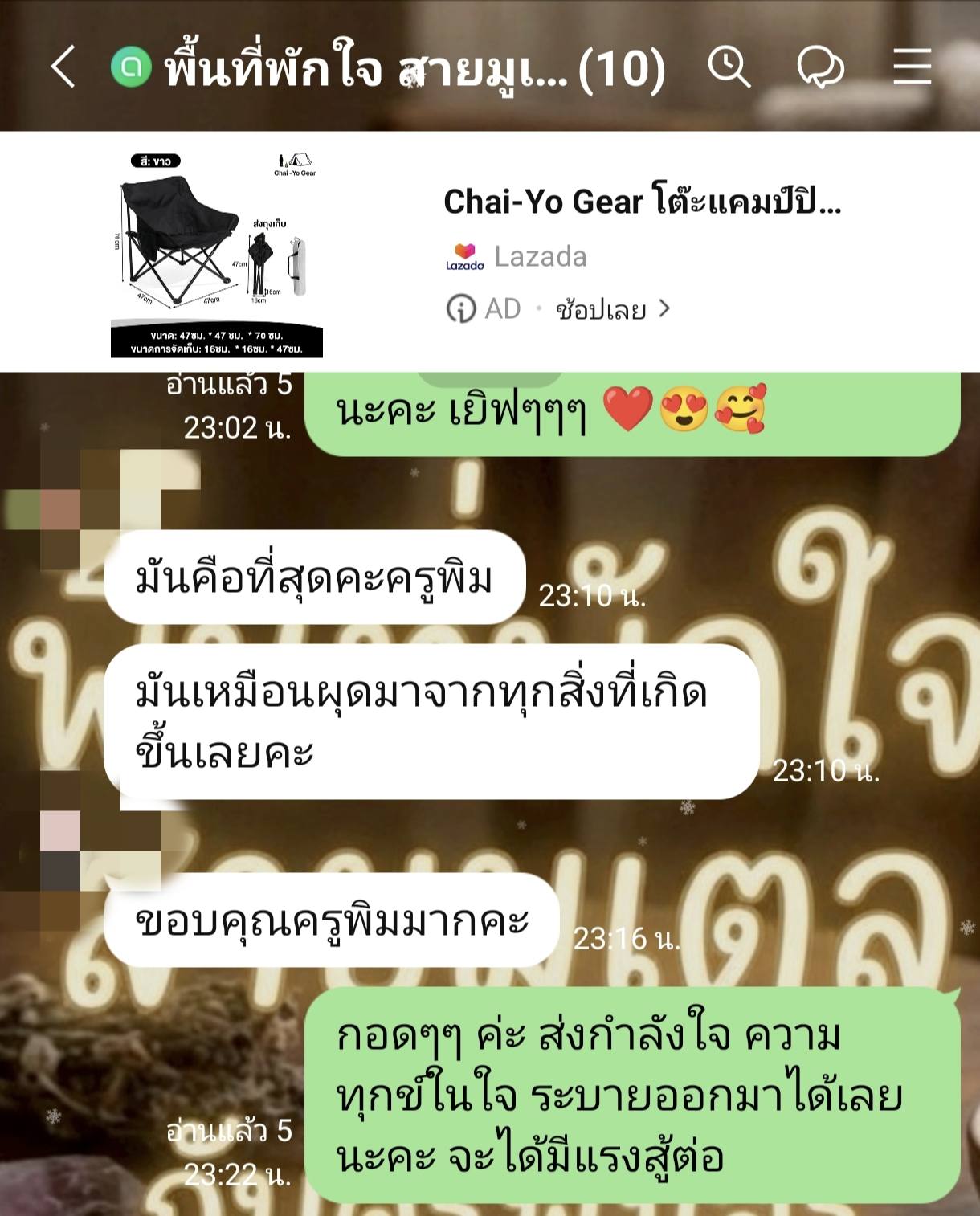The width and height of the screenshot is (980, 1216).
Task: Tap the green group avatar icon
Action: [x=130, y=70]
